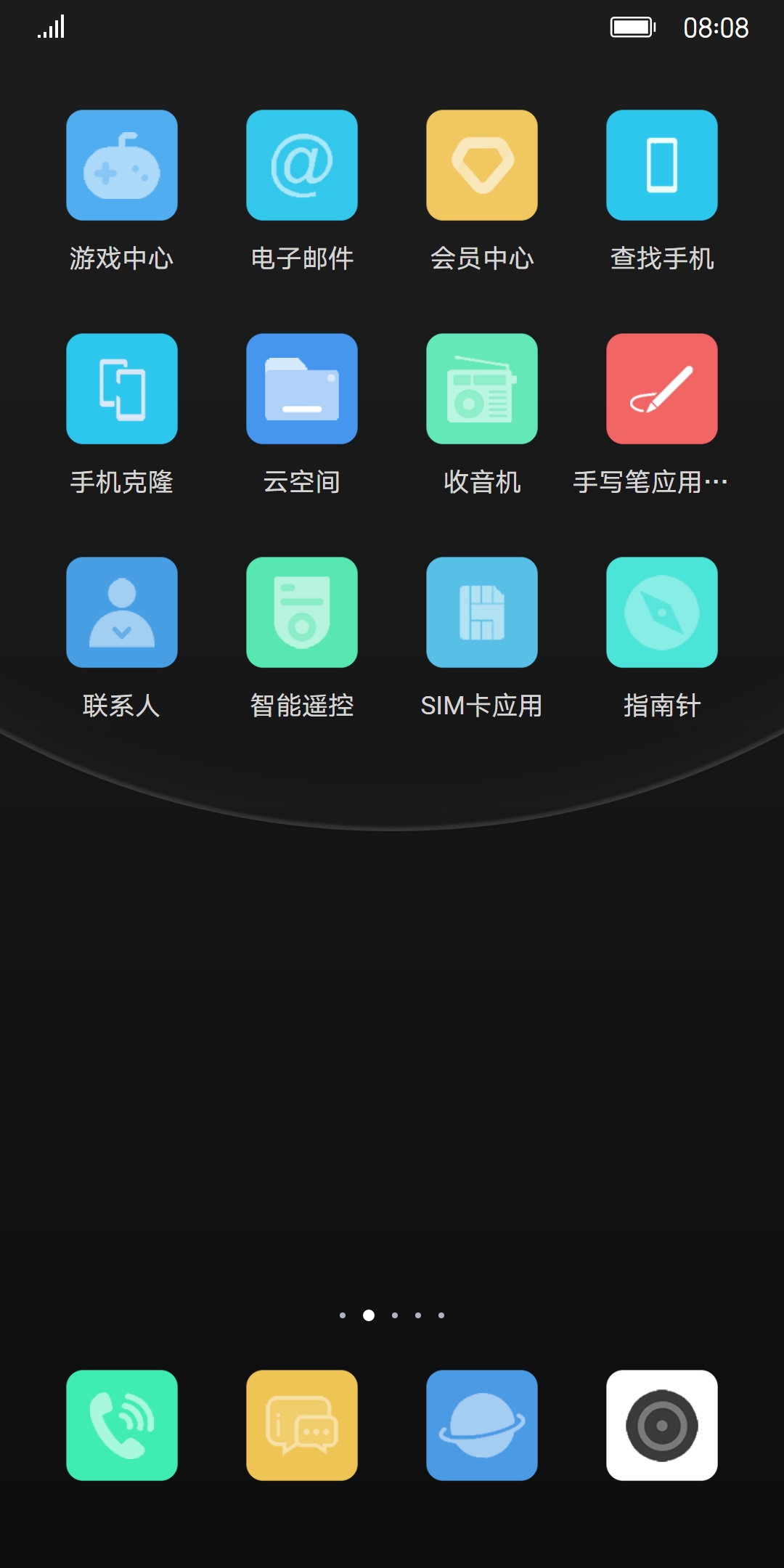Launch the browser from the dock

[482, 1426]
